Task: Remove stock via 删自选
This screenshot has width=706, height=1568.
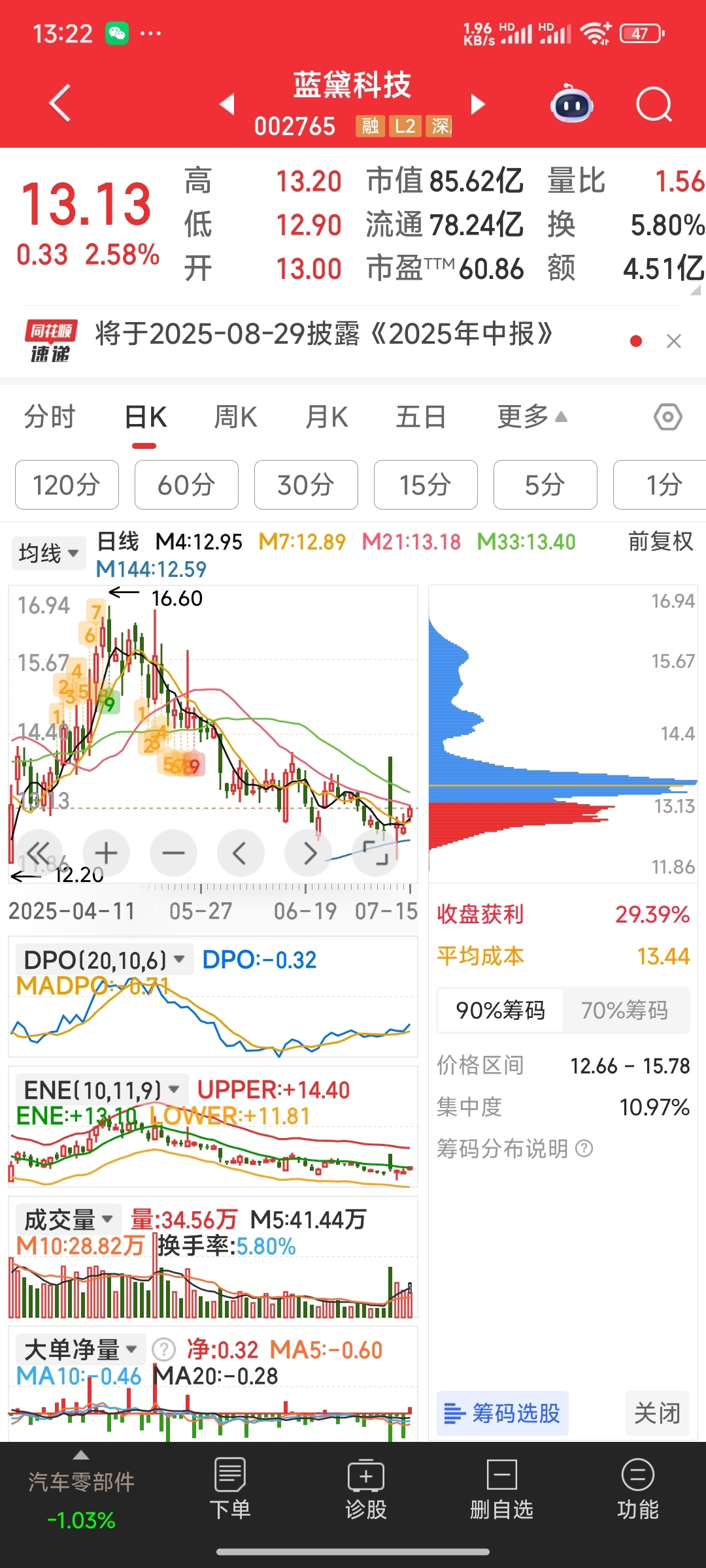Action: [502, 1490]
